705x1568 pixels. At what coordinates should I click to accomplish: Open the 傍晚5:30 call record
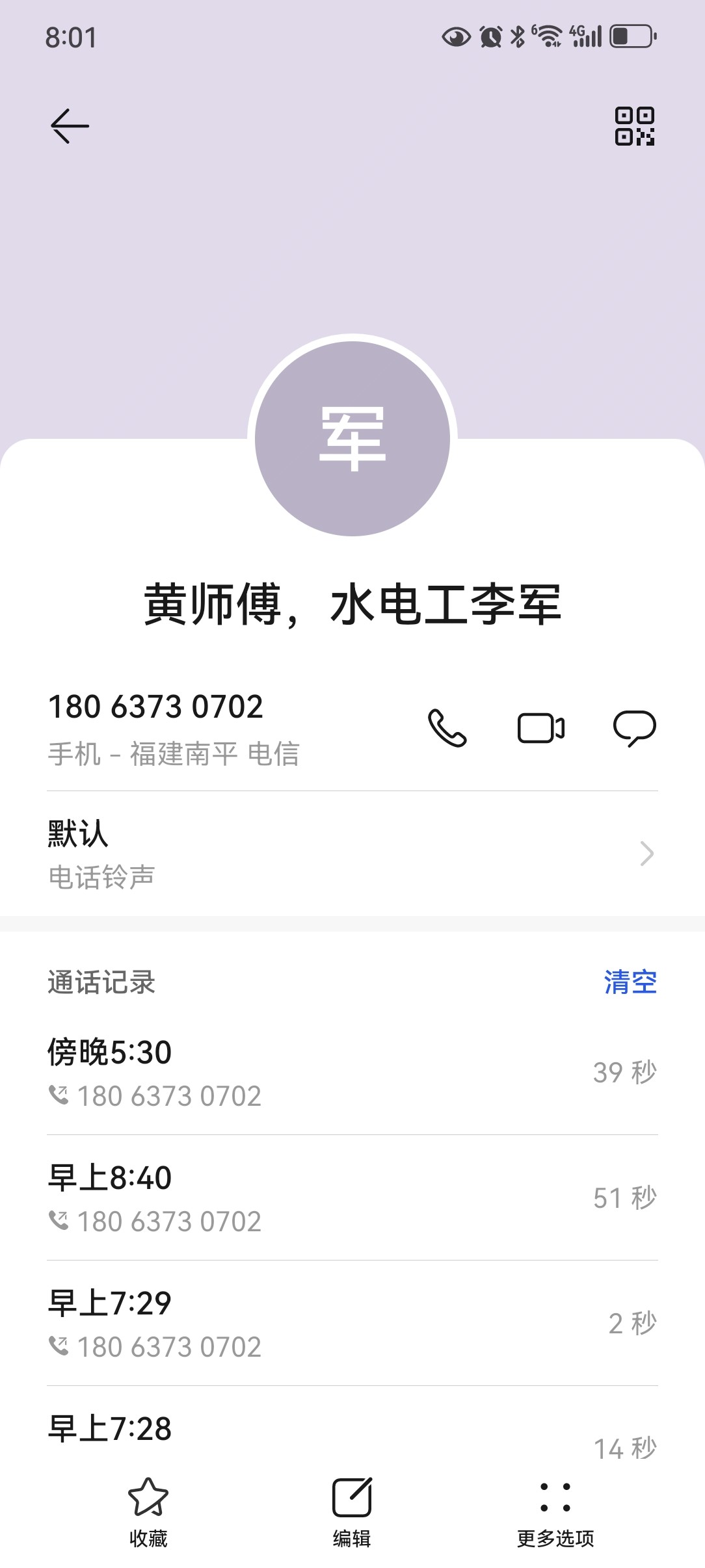352,1073
